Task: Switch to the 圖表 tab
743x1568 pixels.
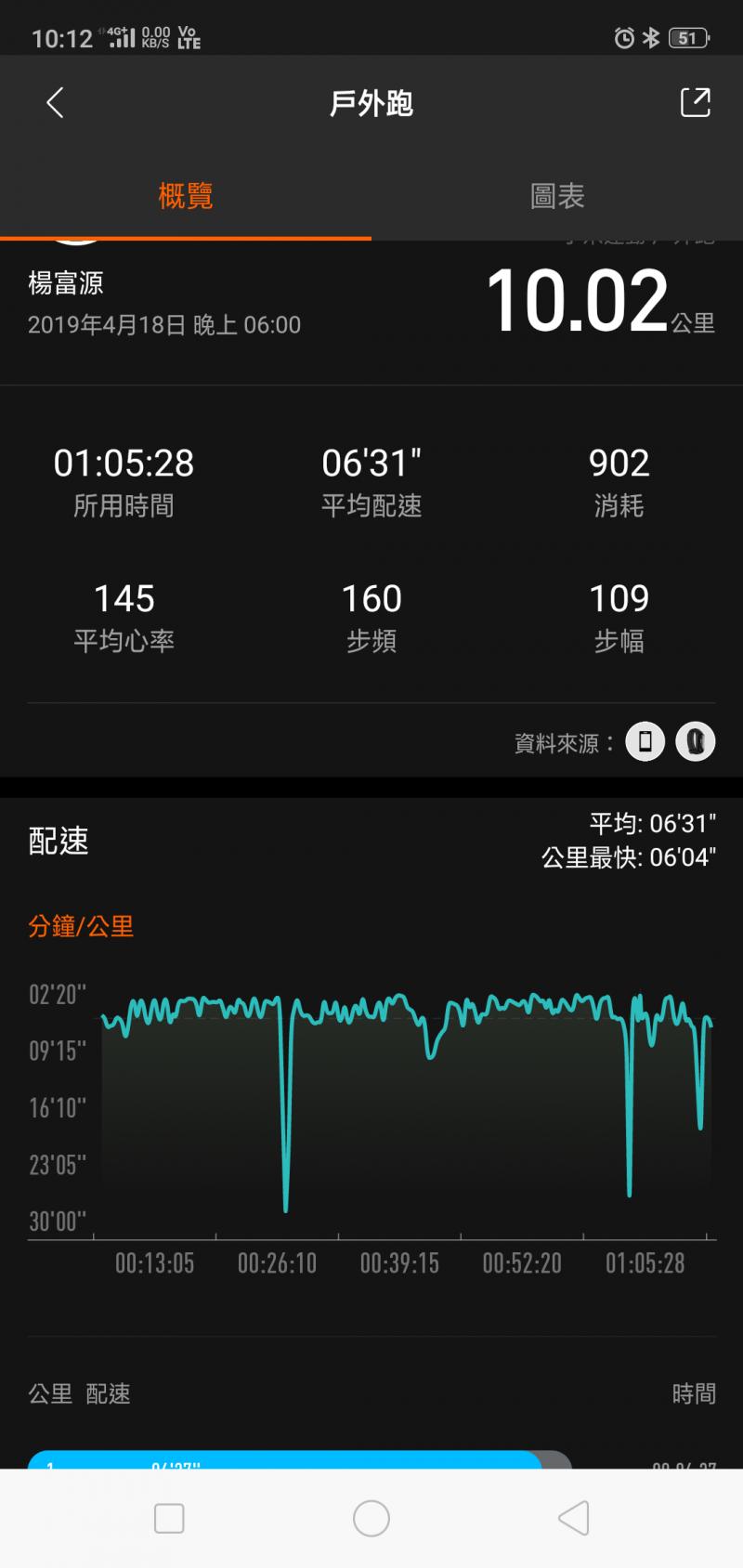Action: click(x=557, y=196)
